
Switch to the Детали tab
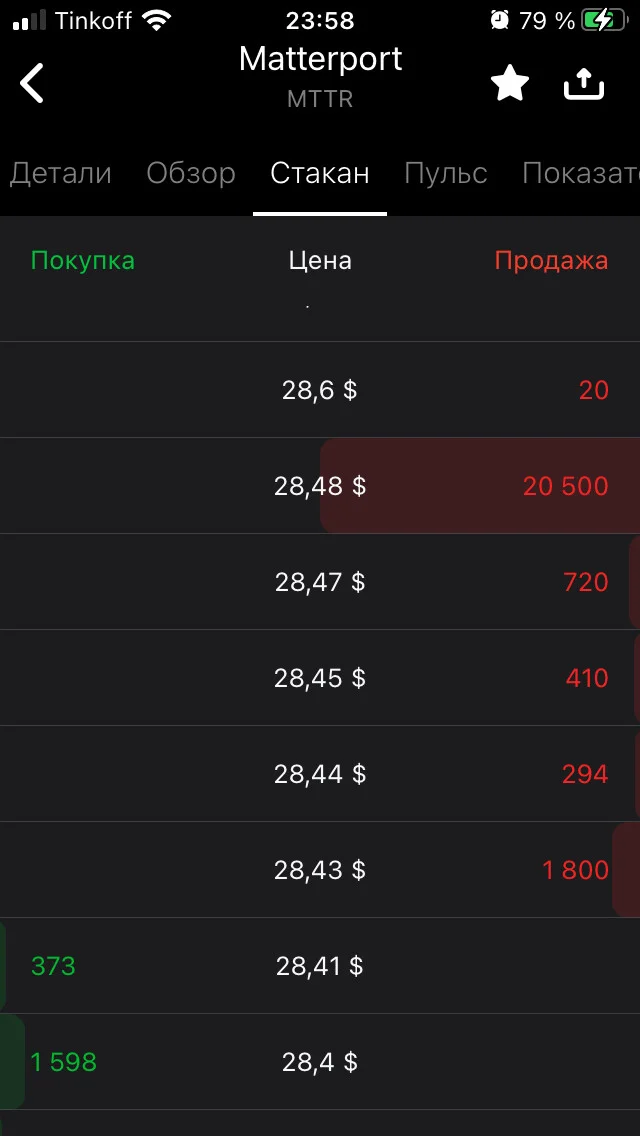coord(61,173)
